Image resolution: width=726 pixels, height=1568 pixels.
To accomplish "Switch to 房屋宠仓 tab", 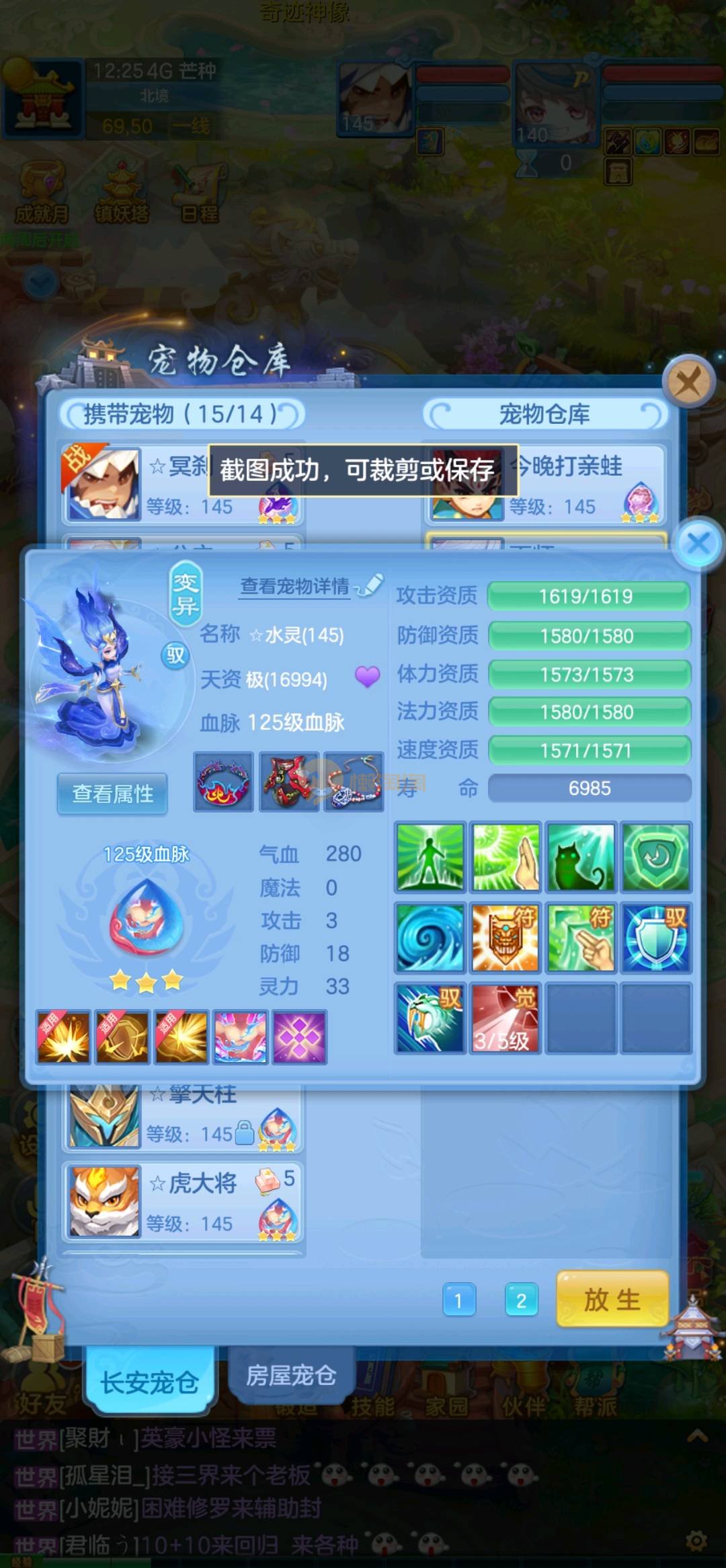I will pyautogui.click(x=290, y=1376).
